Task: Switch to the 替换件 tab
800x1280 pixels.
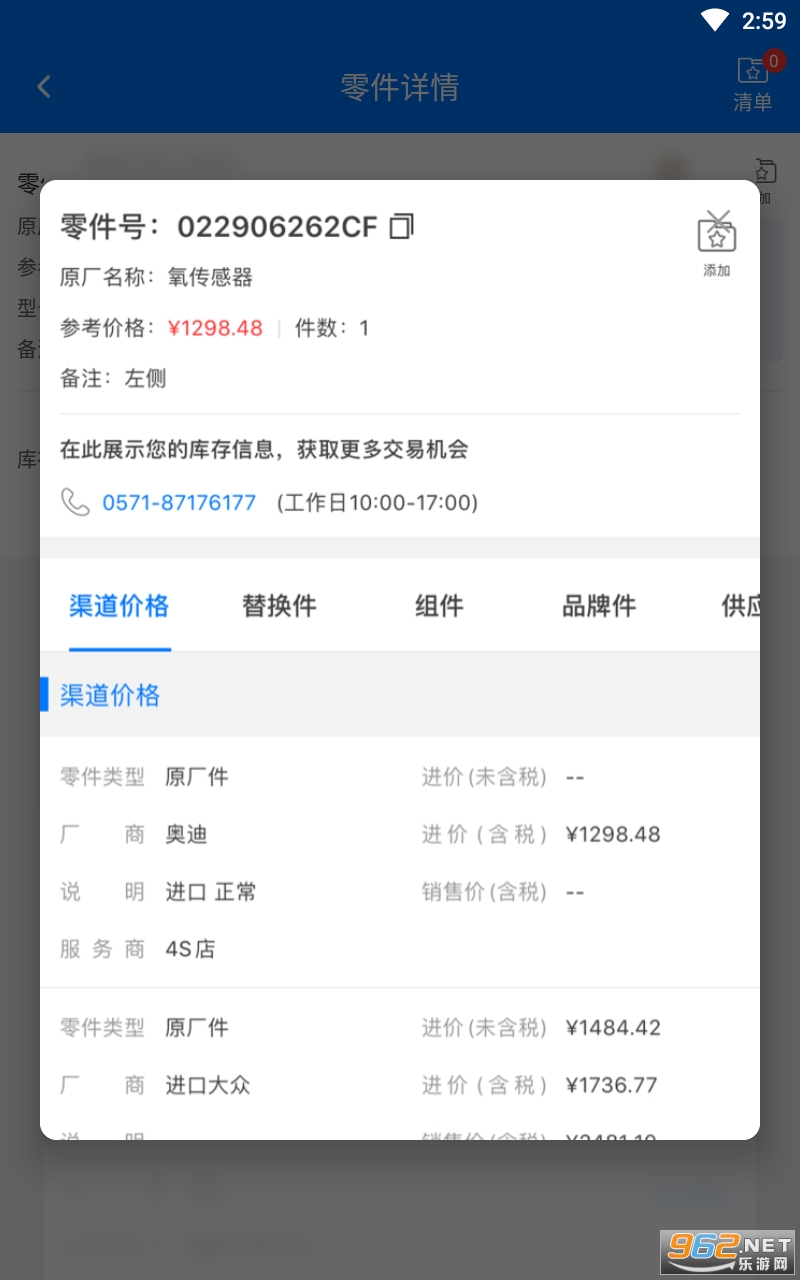Action: [x=279, y=606]
